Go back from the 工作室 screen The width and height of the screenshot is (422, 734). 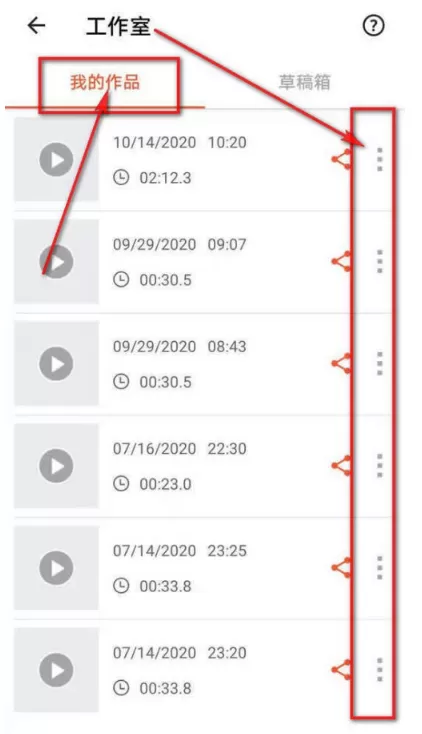[x=37, y=26]
